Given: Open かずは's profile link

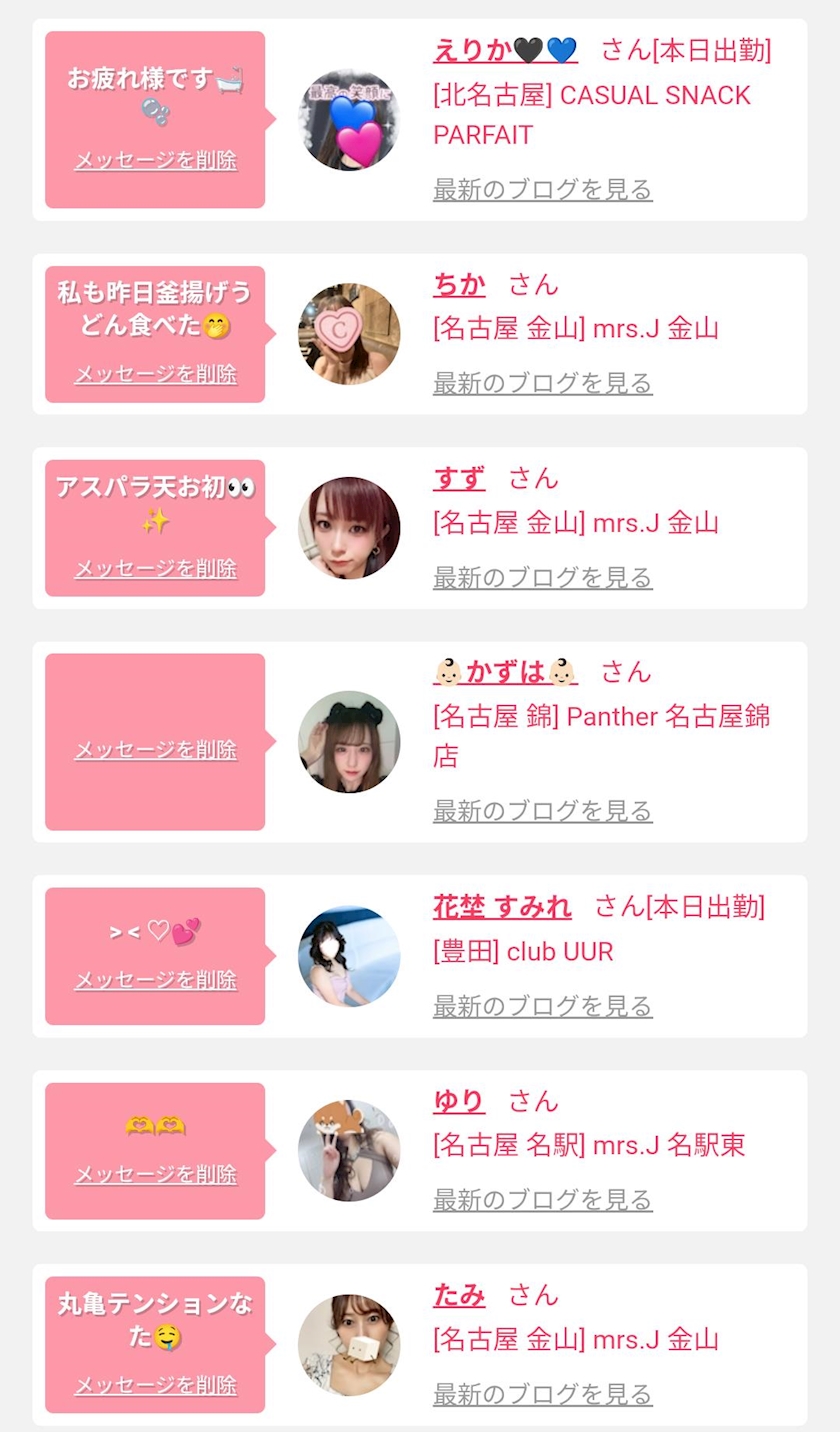Looking at the screenshot, I should 505,672.
